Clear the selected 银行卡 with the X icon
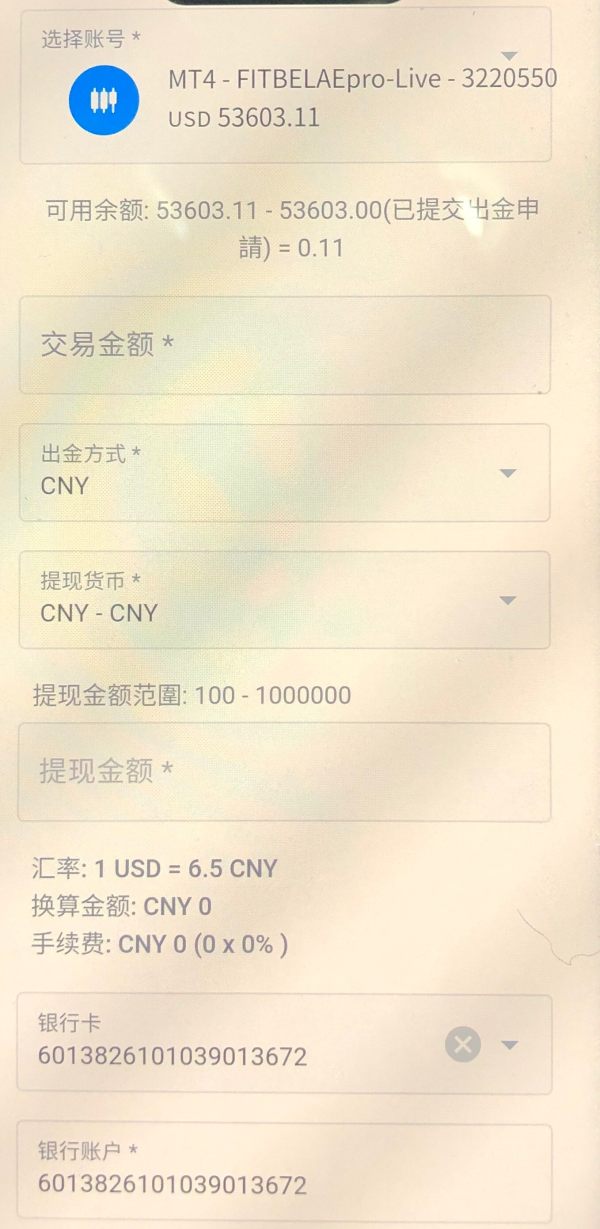Viewport: 600px width, 1229px height. [463, 1045]
